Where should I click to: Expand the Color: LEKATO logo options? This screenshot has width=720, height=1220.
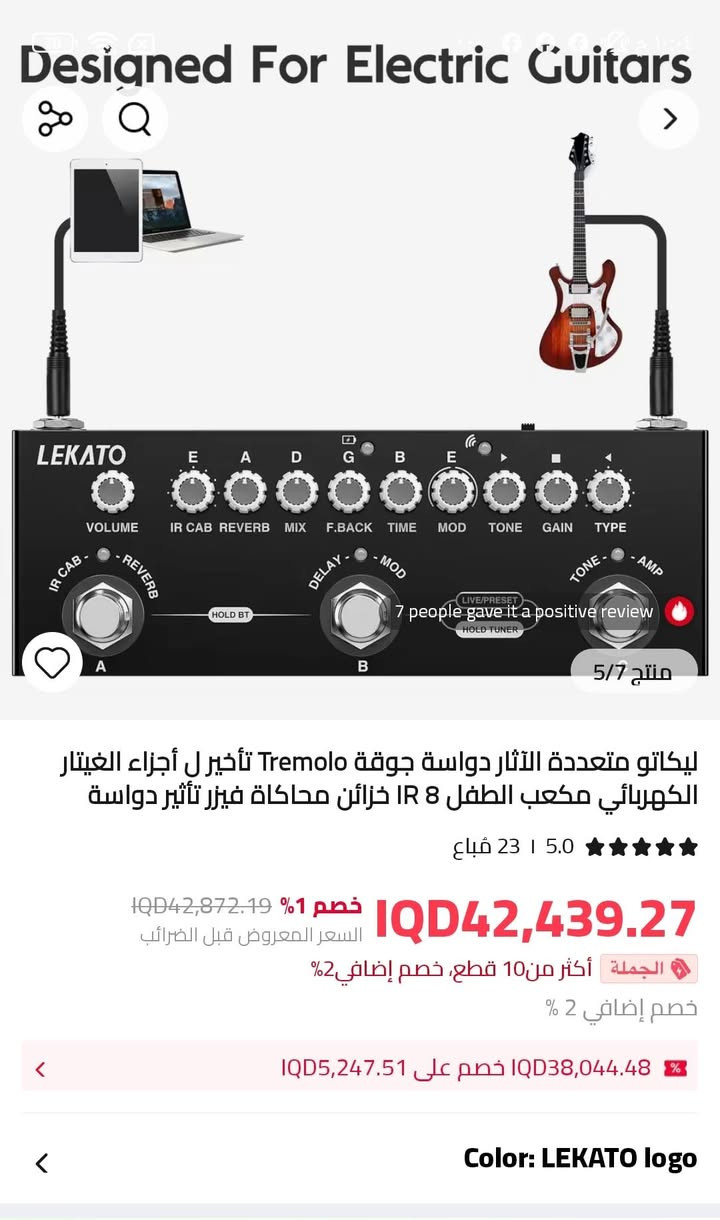[x=359, y=1160]
